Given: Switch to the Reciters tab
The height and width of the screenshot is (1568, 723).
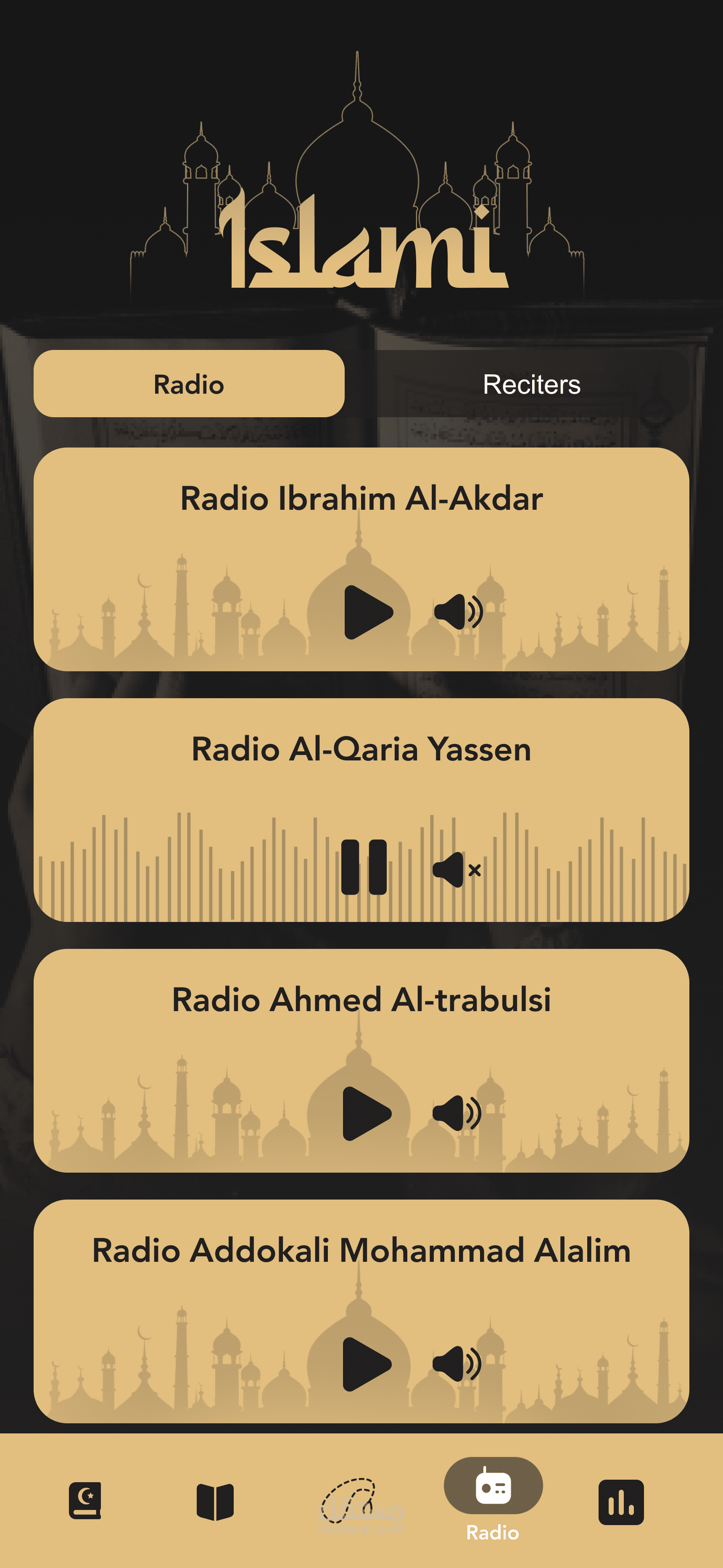Looking at the screenshot, I should pos(531,384).
